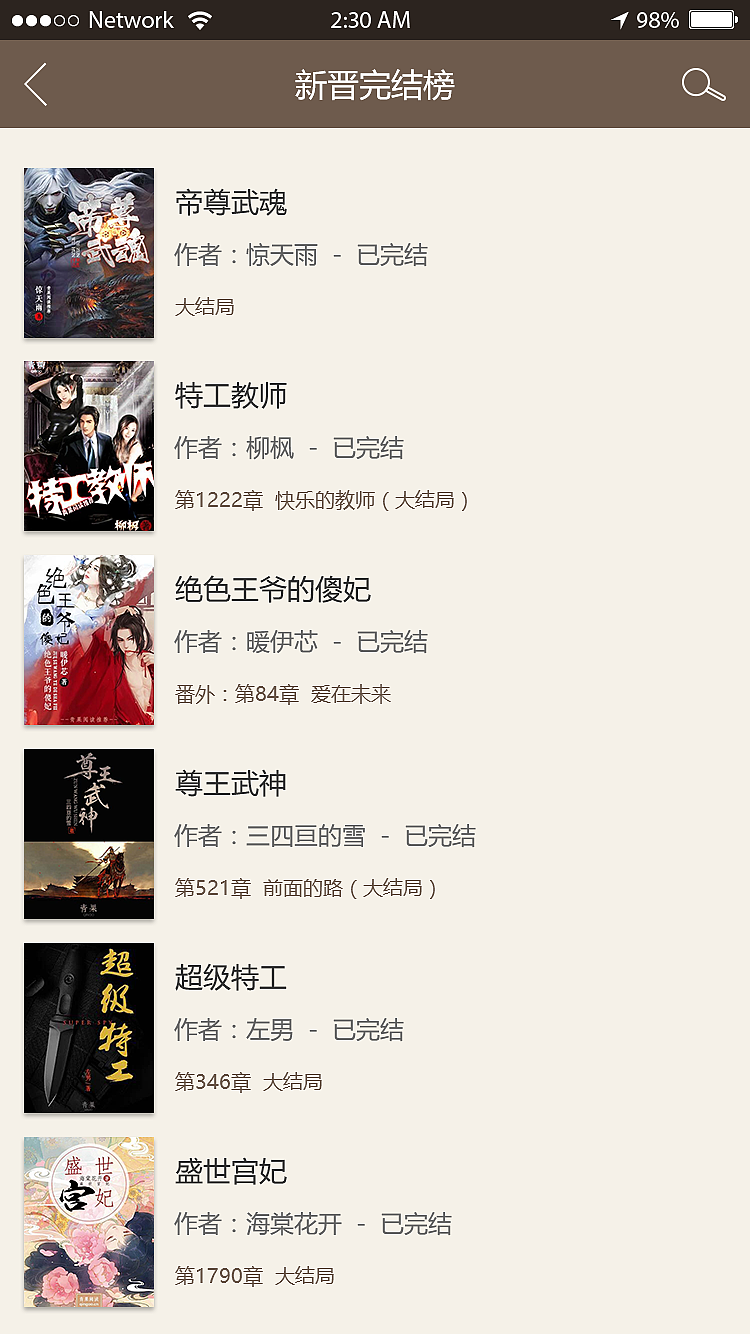This screenshot has height=1334, width=750.
Task: Open the search icon on the title bar
Action: (x=703, y=85)
